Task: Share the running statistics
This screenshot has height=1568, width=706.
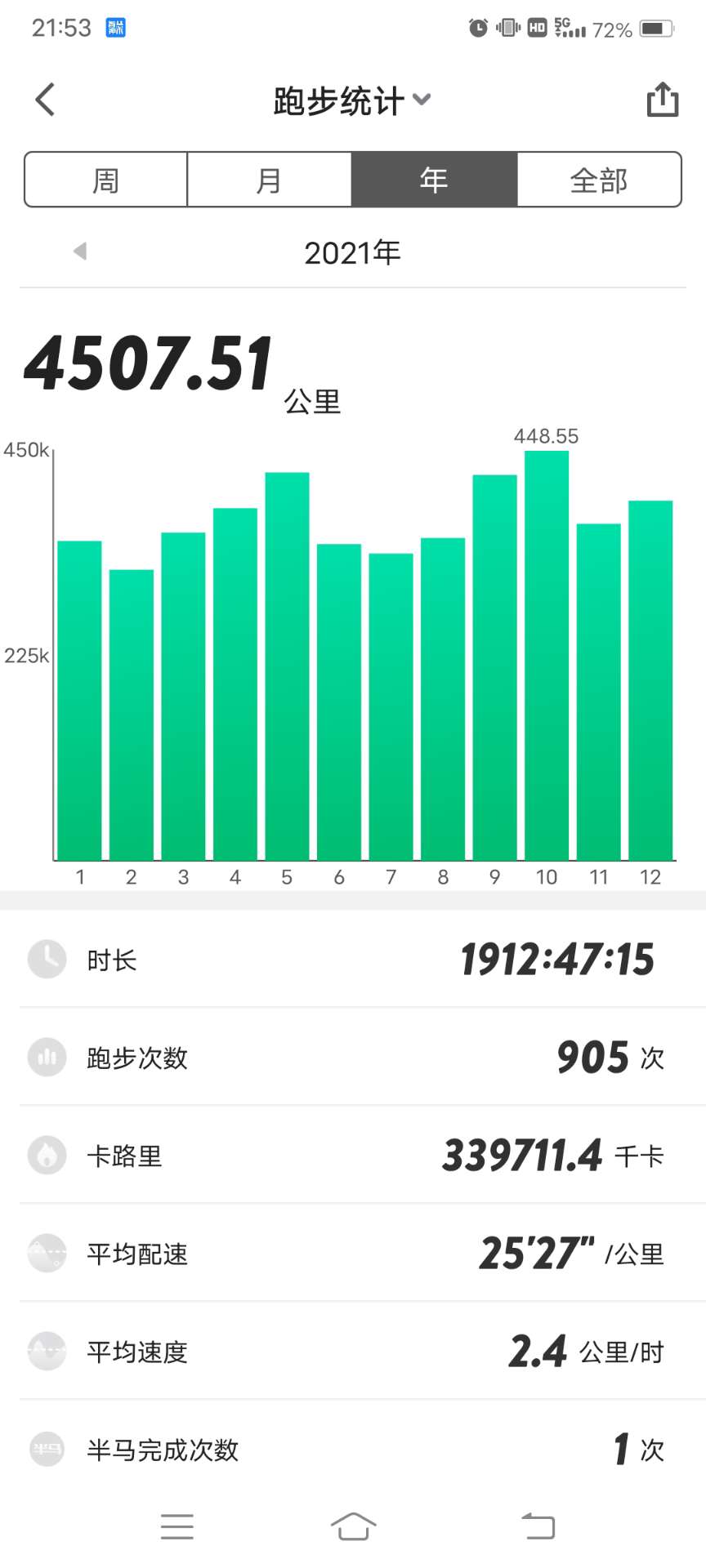Action: (662, 99)
